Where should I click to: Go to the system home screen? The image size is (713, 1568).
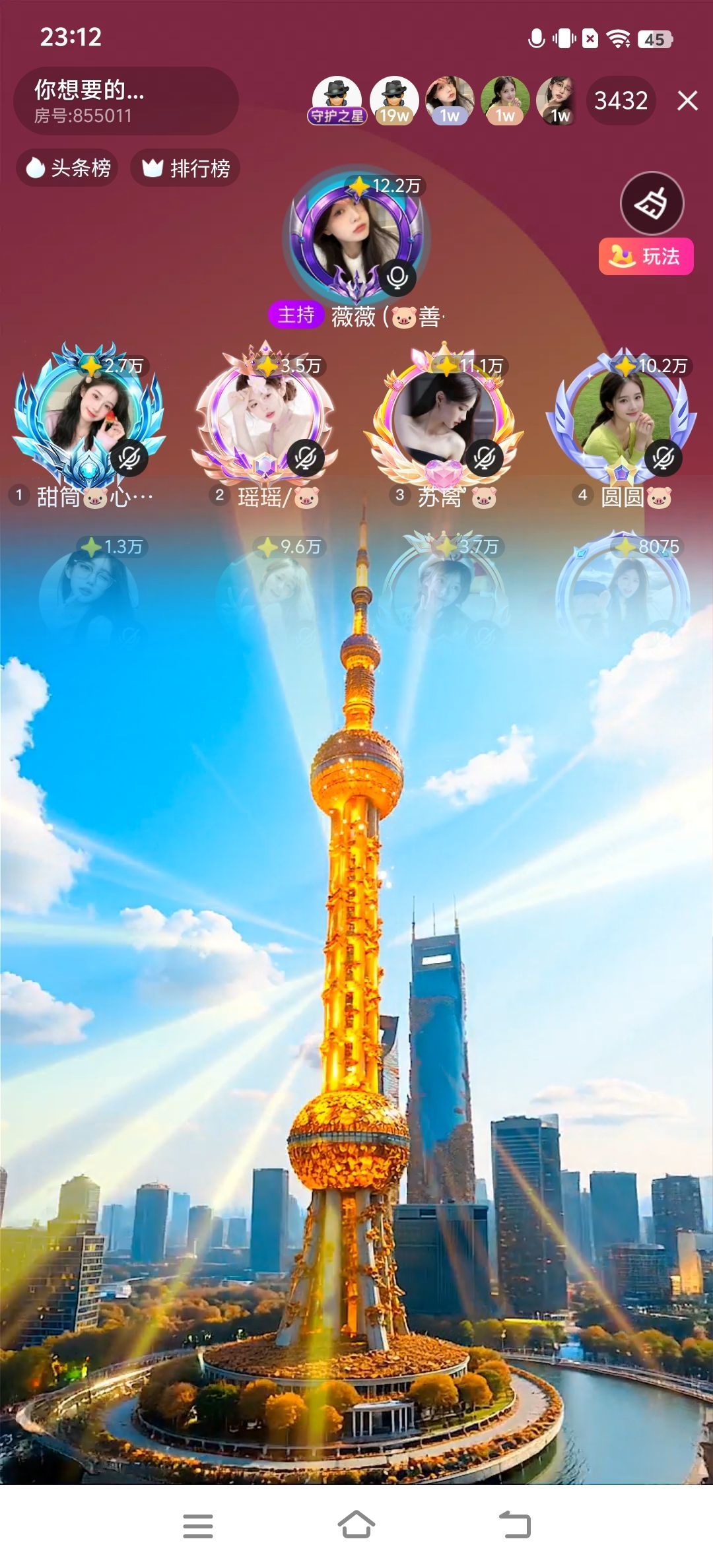click(x=356, y=1526)
